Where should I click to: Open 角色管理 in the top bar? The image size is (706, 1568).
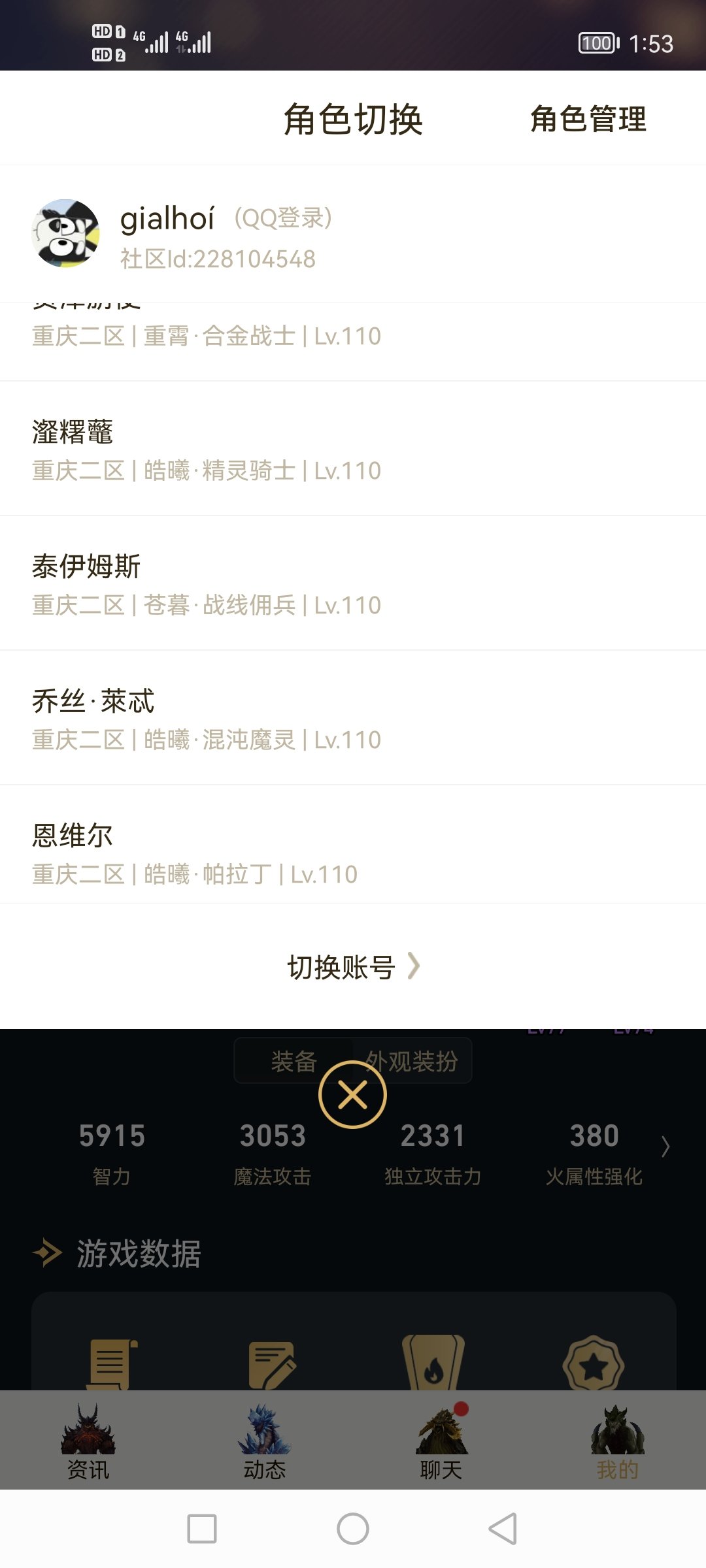pyautogui.click(x=588, y=119)
